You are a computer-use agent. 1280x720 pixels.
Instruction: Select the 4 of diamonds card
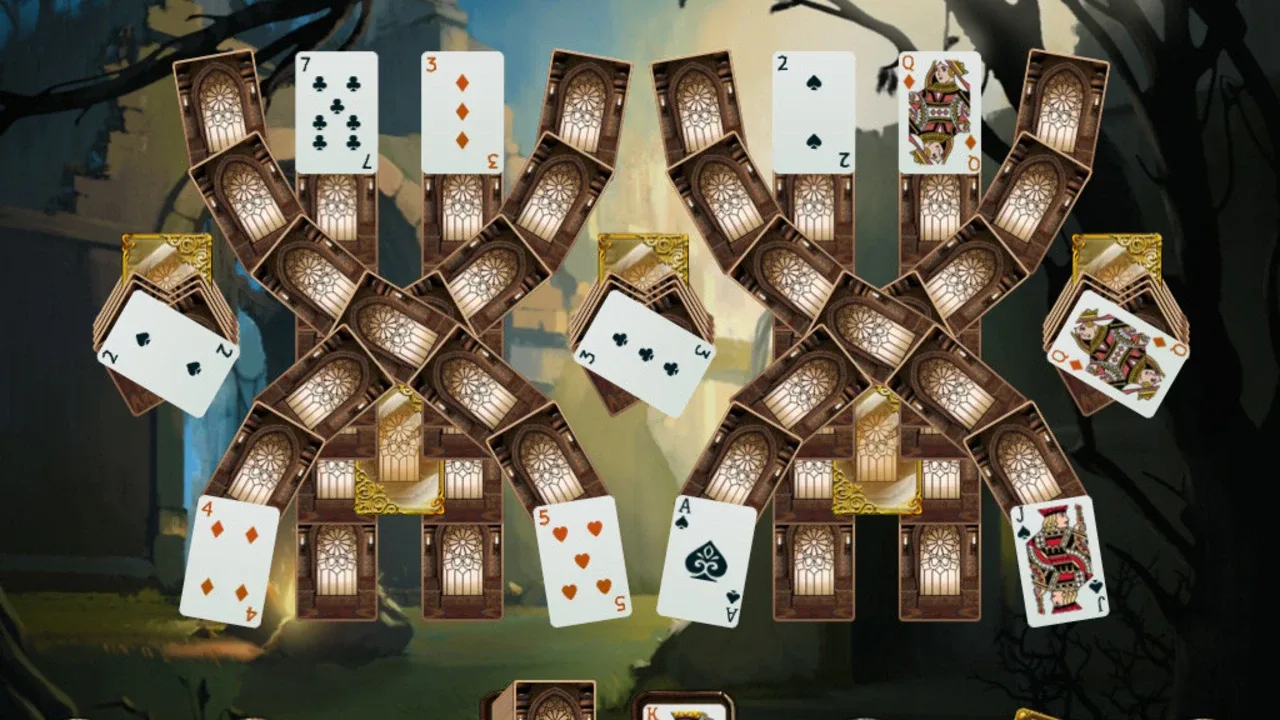coord(229,561)
